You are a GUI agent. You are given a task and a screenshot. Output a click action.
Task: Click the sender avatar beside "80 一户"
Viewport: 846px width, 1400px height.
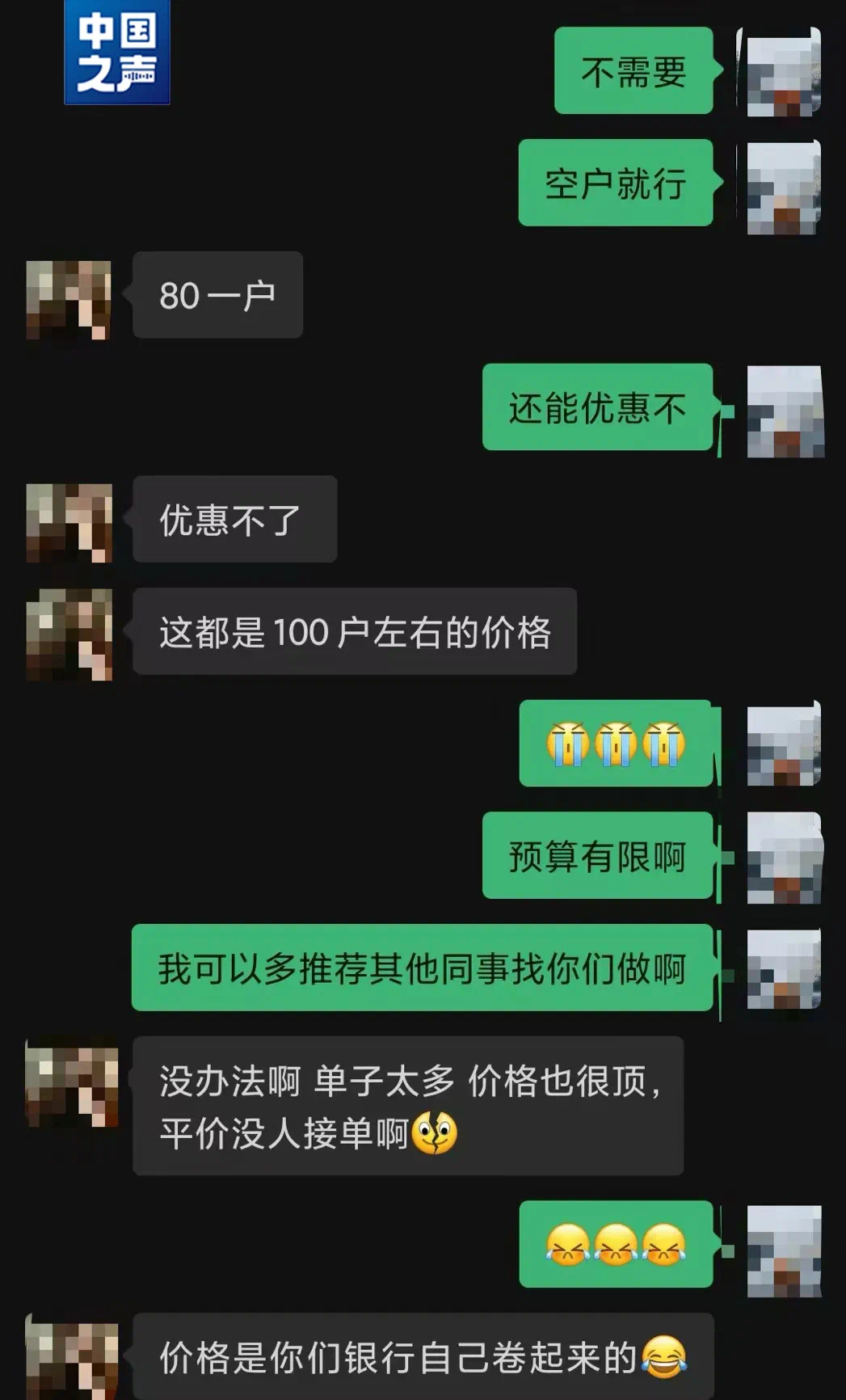click(71, 297)
